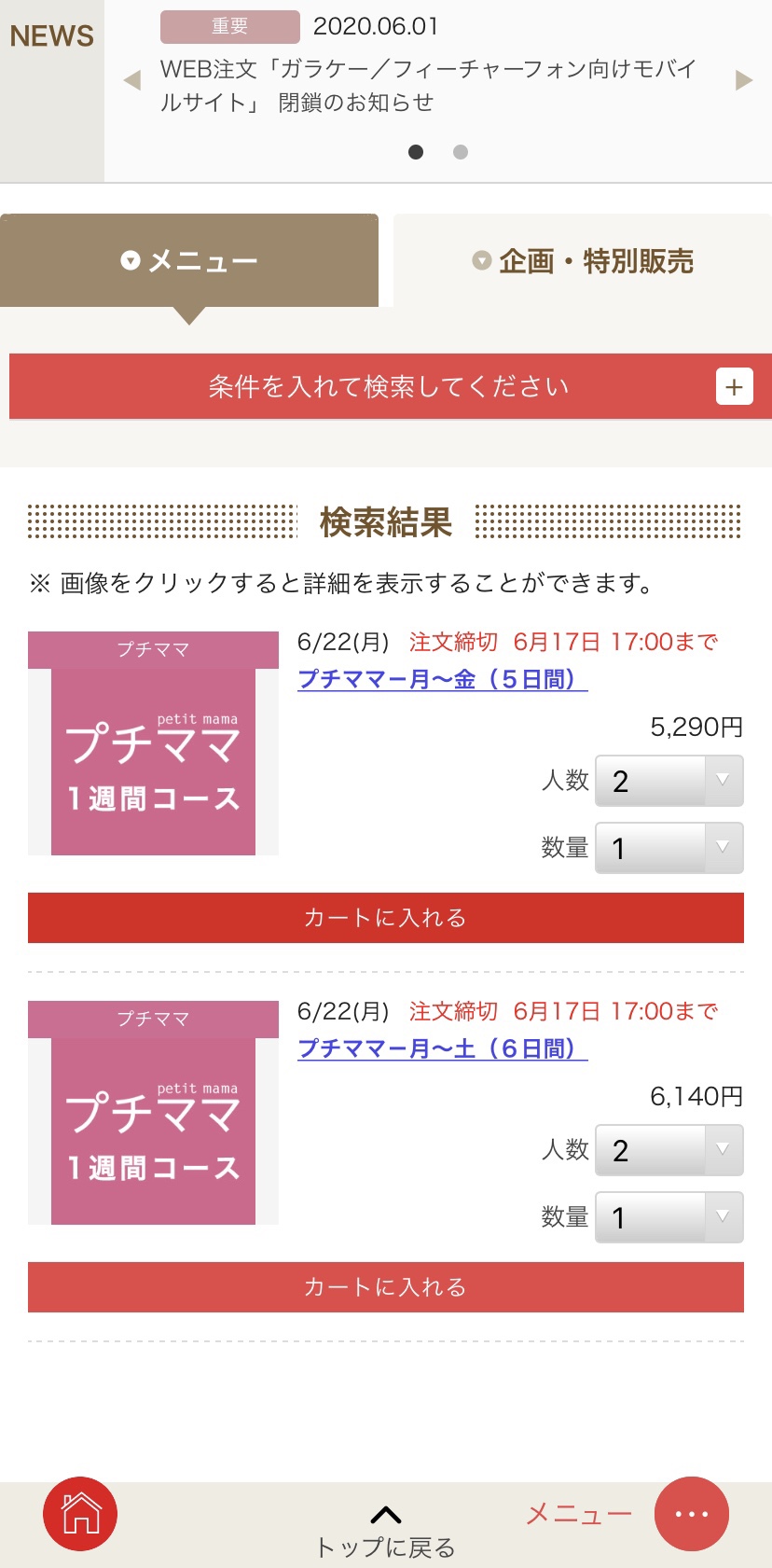Switch to the 企画・特別販売 tab

583,260
